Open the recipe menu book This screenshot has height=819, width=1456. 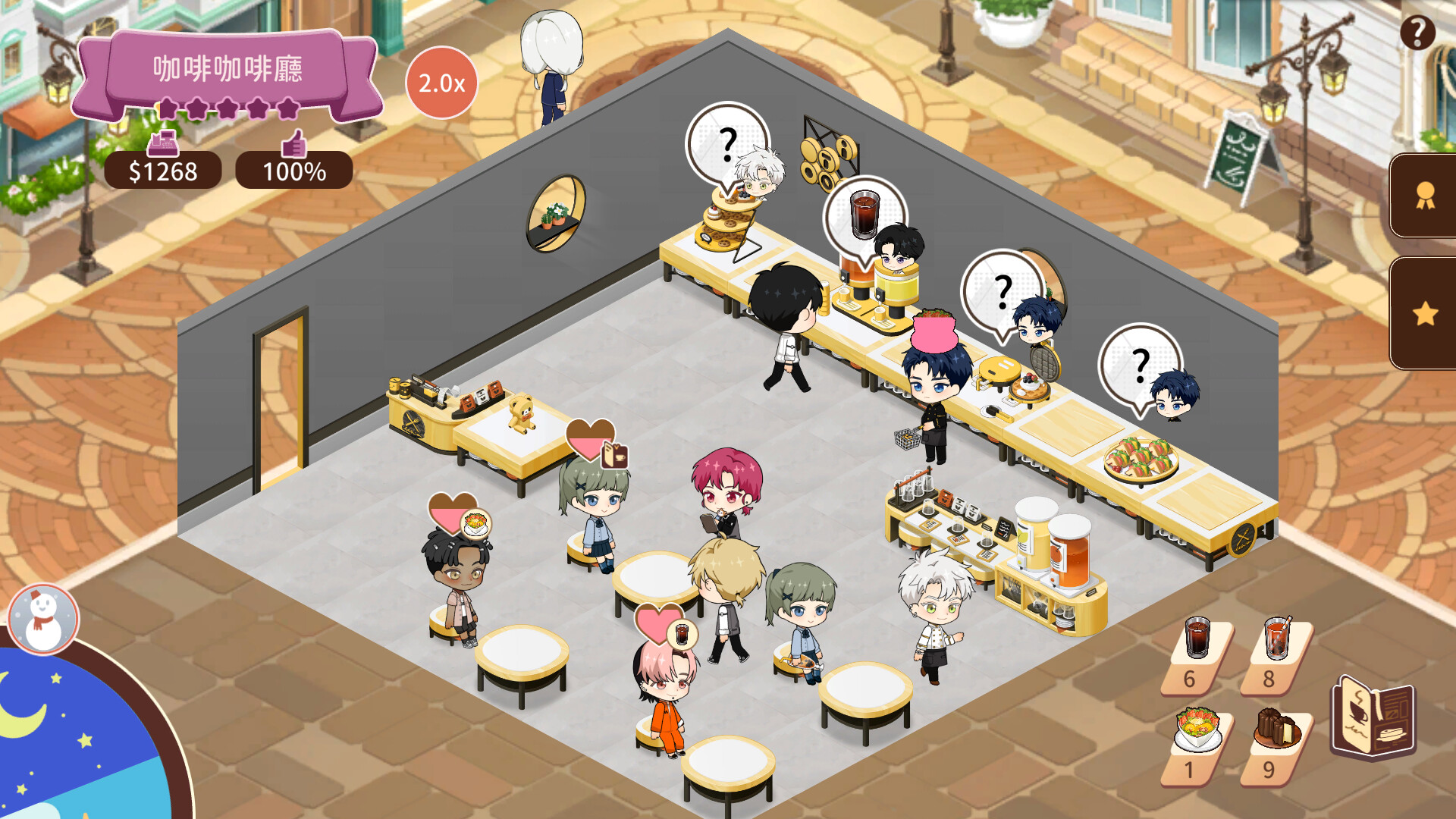1373,717
